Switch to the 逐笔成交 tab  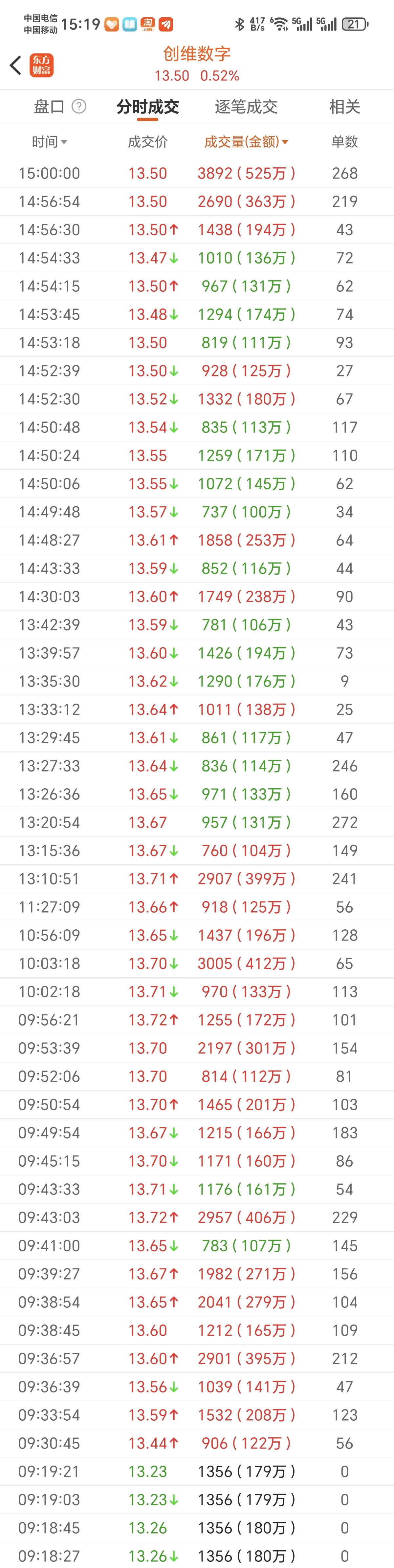tap(246, 107)
